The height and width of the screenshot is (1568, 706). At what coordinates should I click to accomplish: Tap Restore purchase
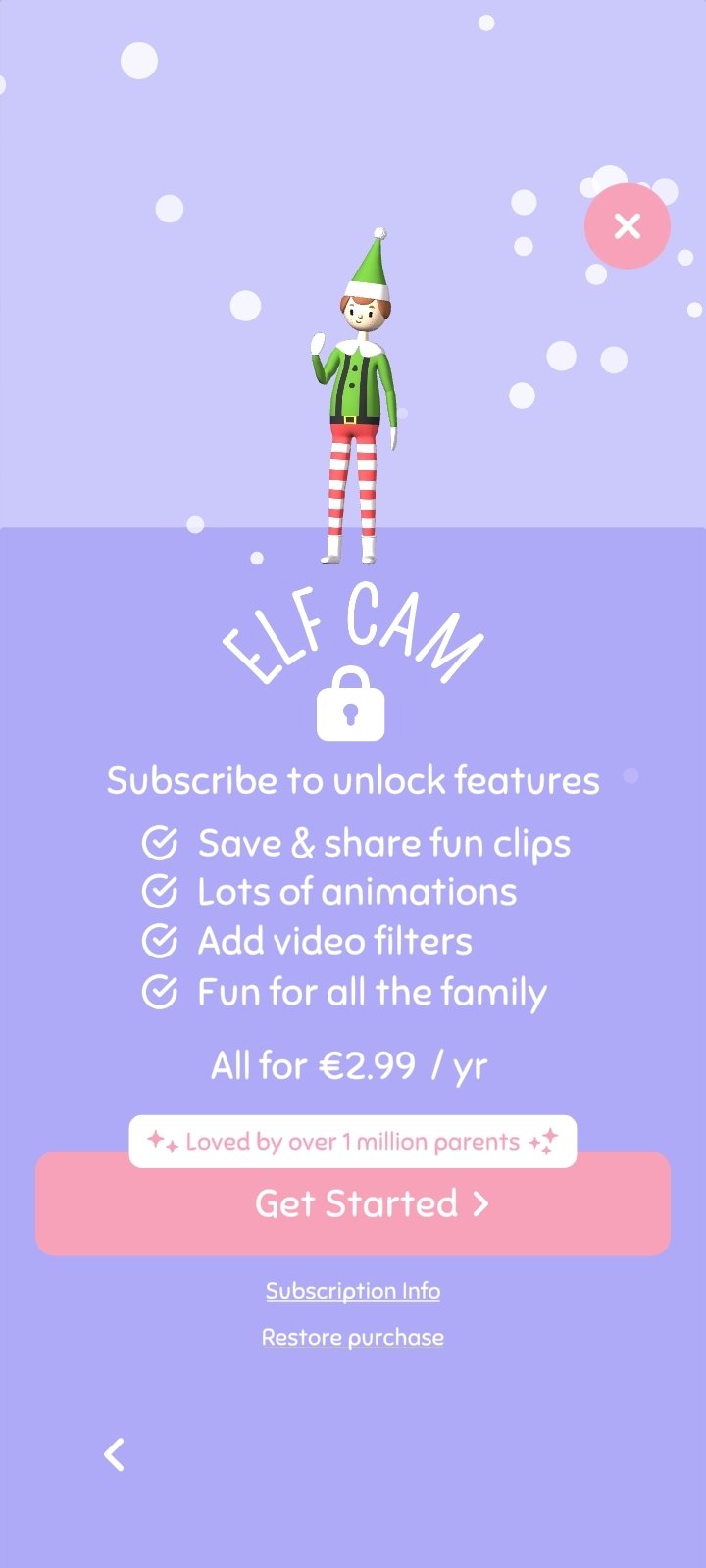click(353, 1337)
